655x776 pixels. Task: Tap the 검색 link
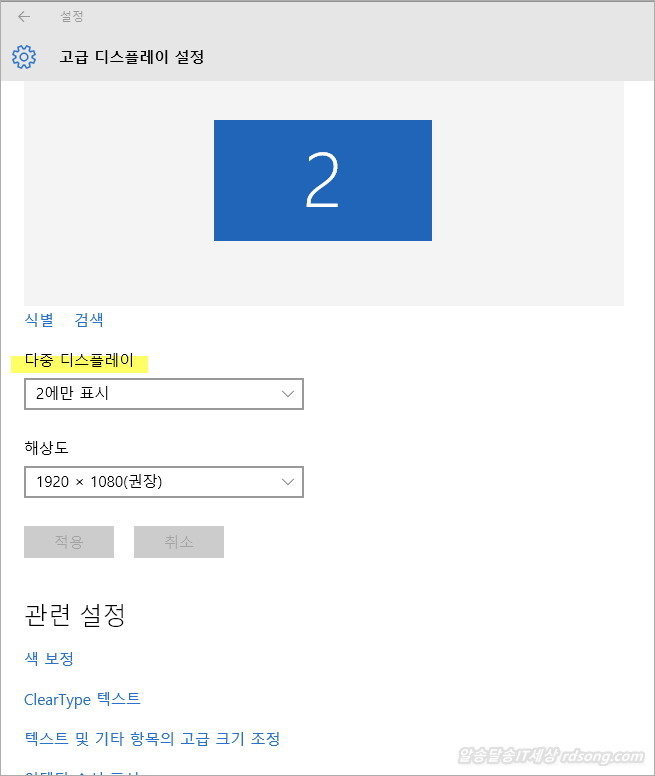click(89, 320)
